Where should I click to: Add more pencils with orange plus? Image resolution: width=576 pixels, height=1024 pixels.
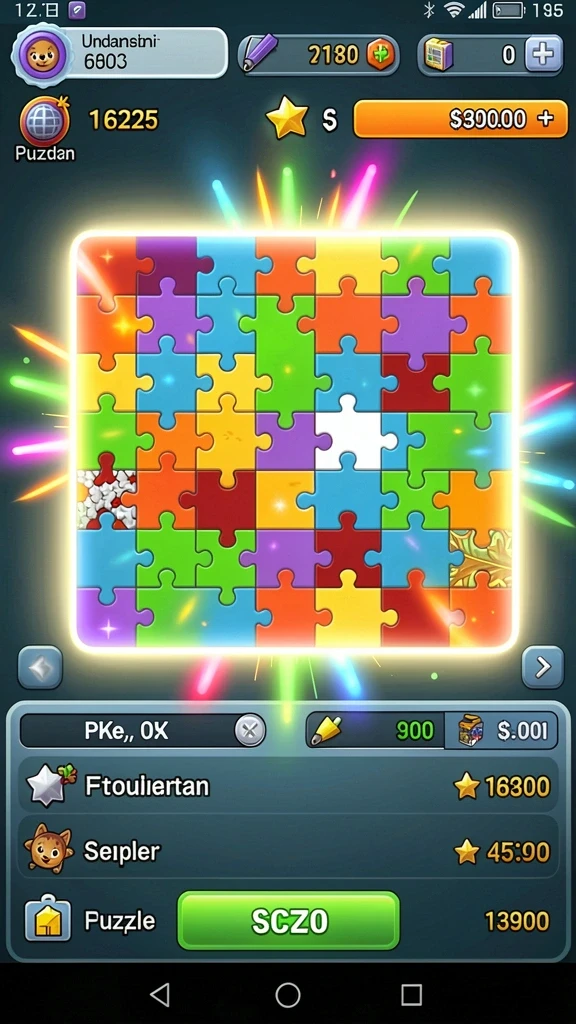click(379, 56)
